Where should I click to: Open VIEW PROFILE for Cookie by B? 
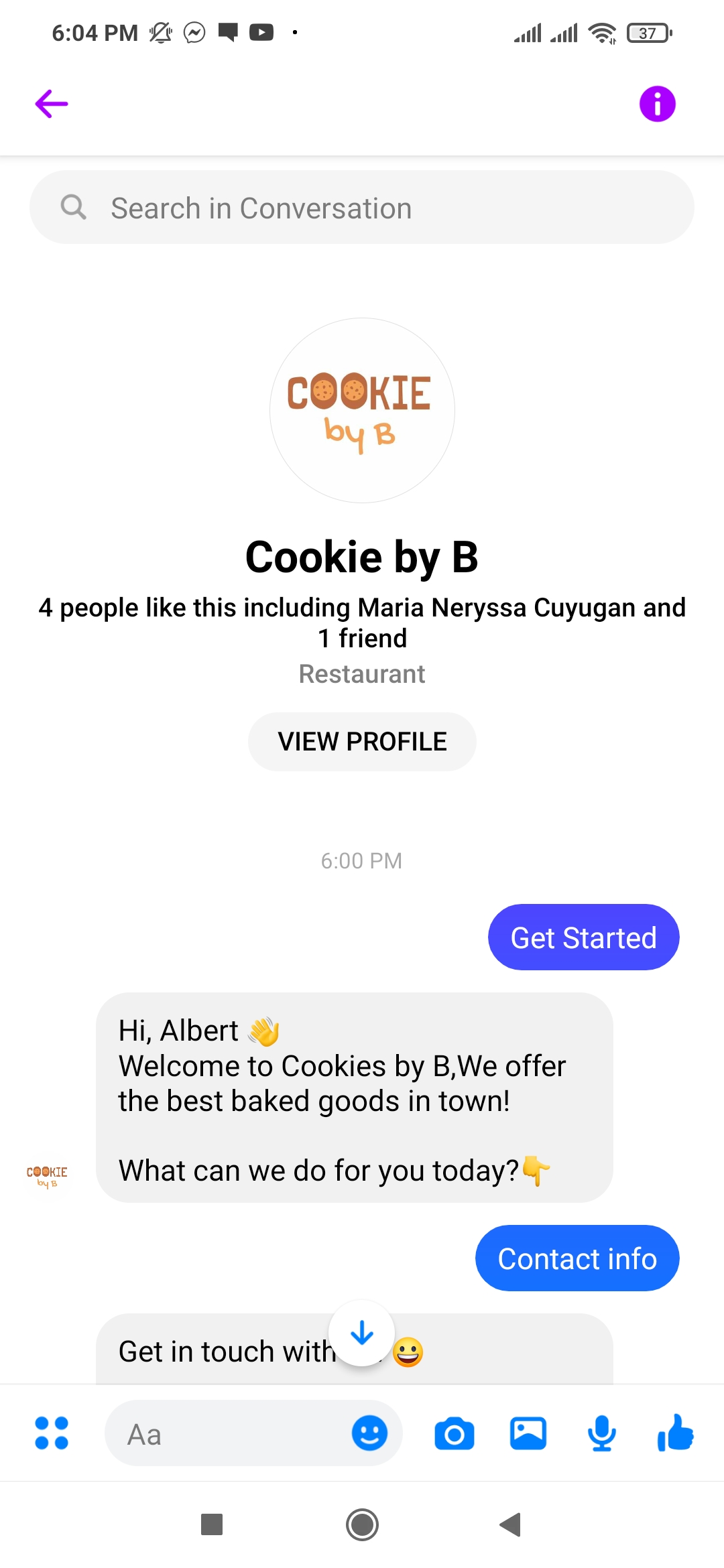click(362, 742)
